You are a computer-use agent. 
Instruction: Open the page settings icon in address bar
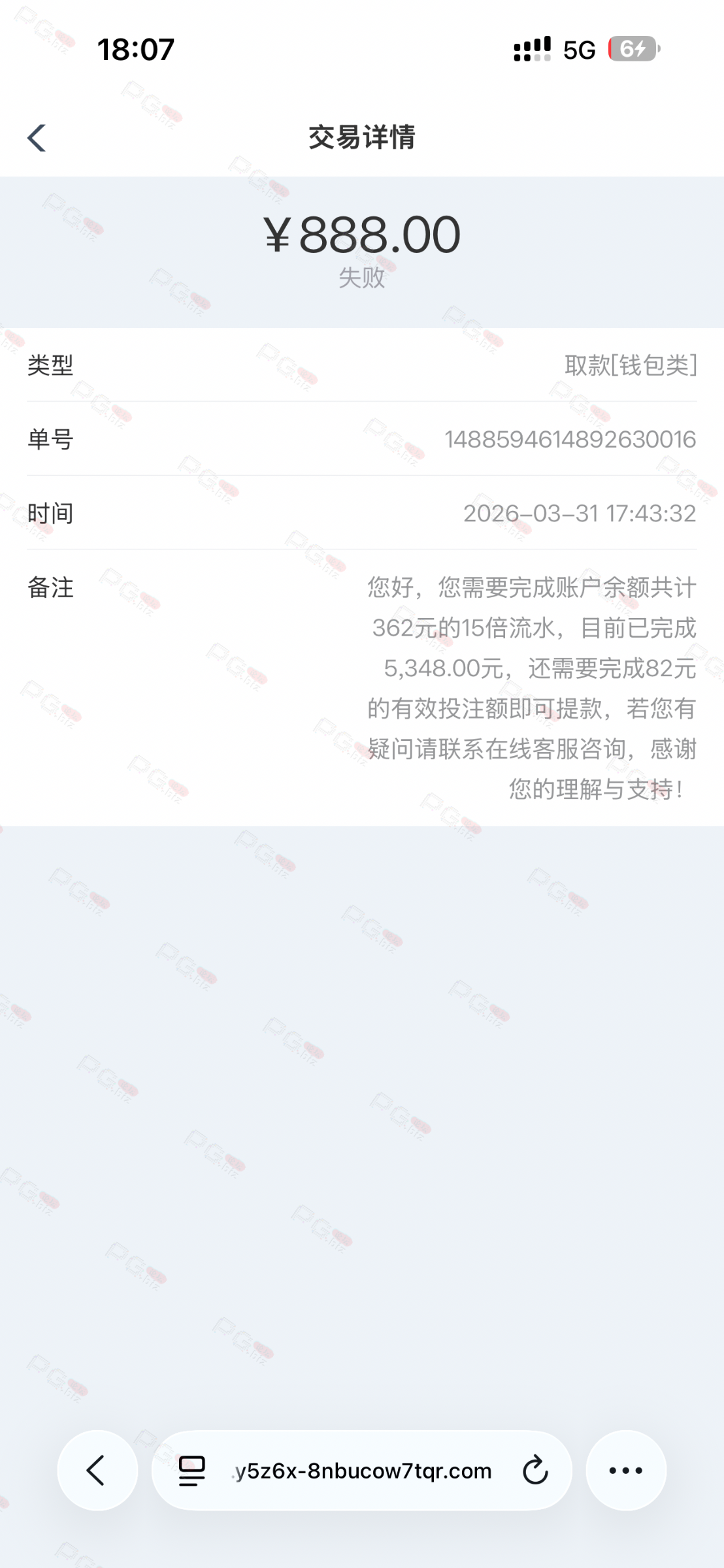coord(191,1471)
